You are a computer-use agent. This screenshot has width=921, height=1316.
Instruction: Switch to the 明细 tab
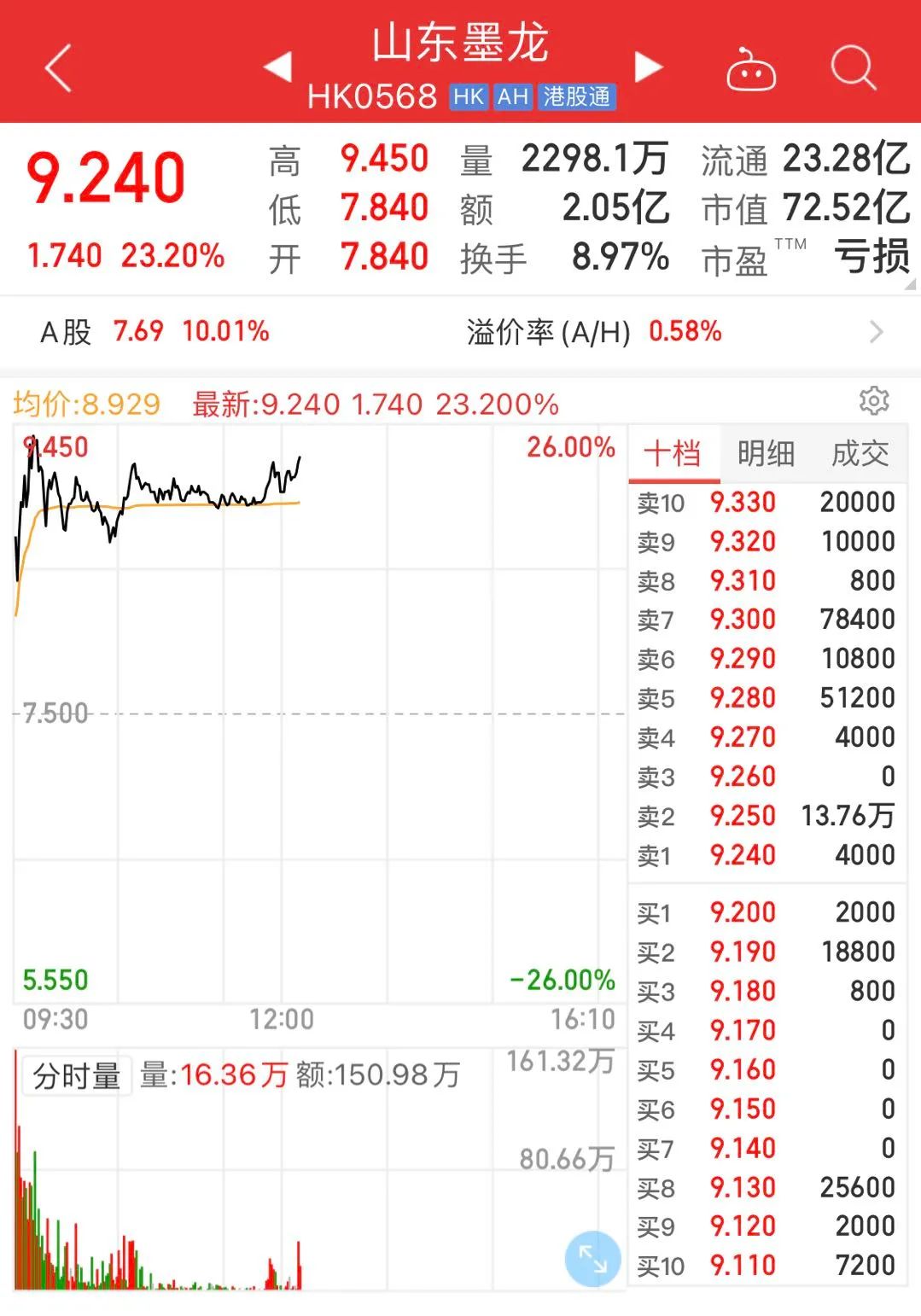pos(766,453)
